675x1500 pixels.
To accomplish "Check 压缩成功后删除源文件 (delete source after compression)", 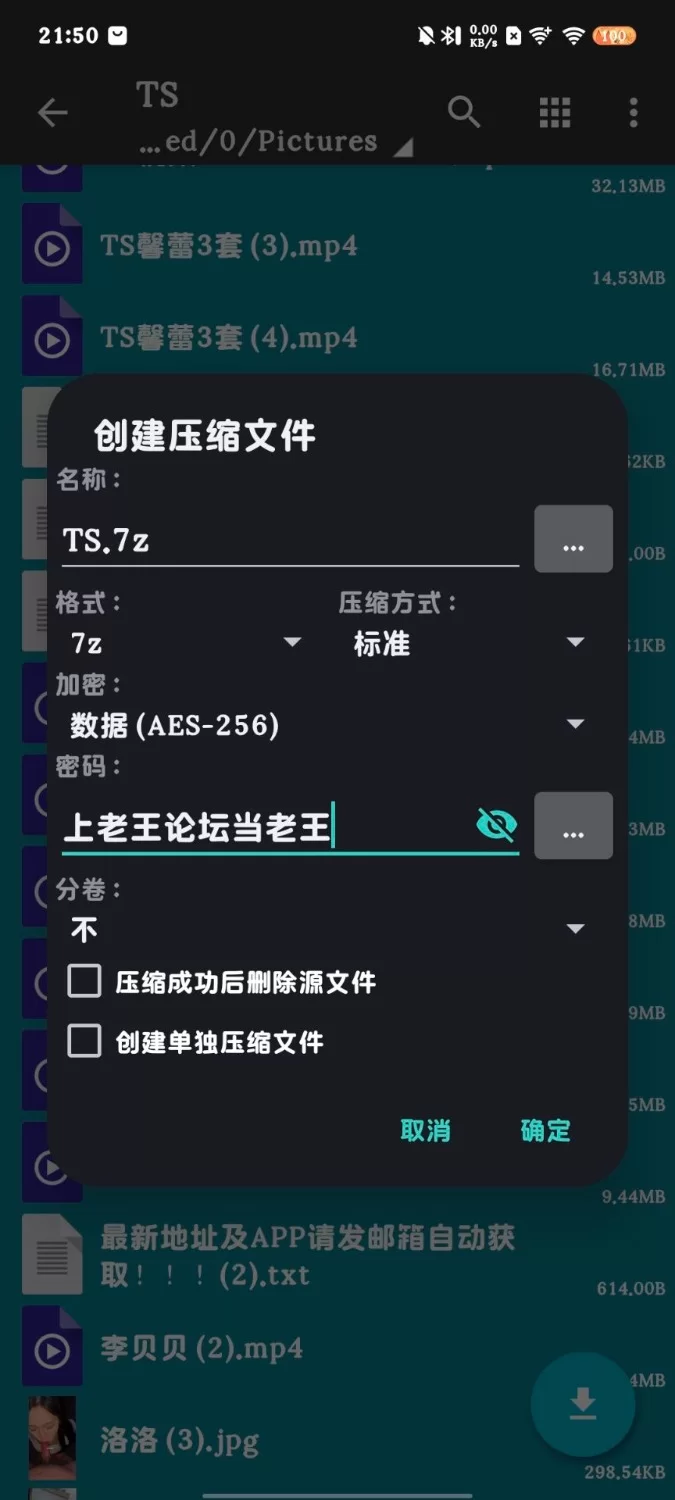I will [x=85, y=982].
